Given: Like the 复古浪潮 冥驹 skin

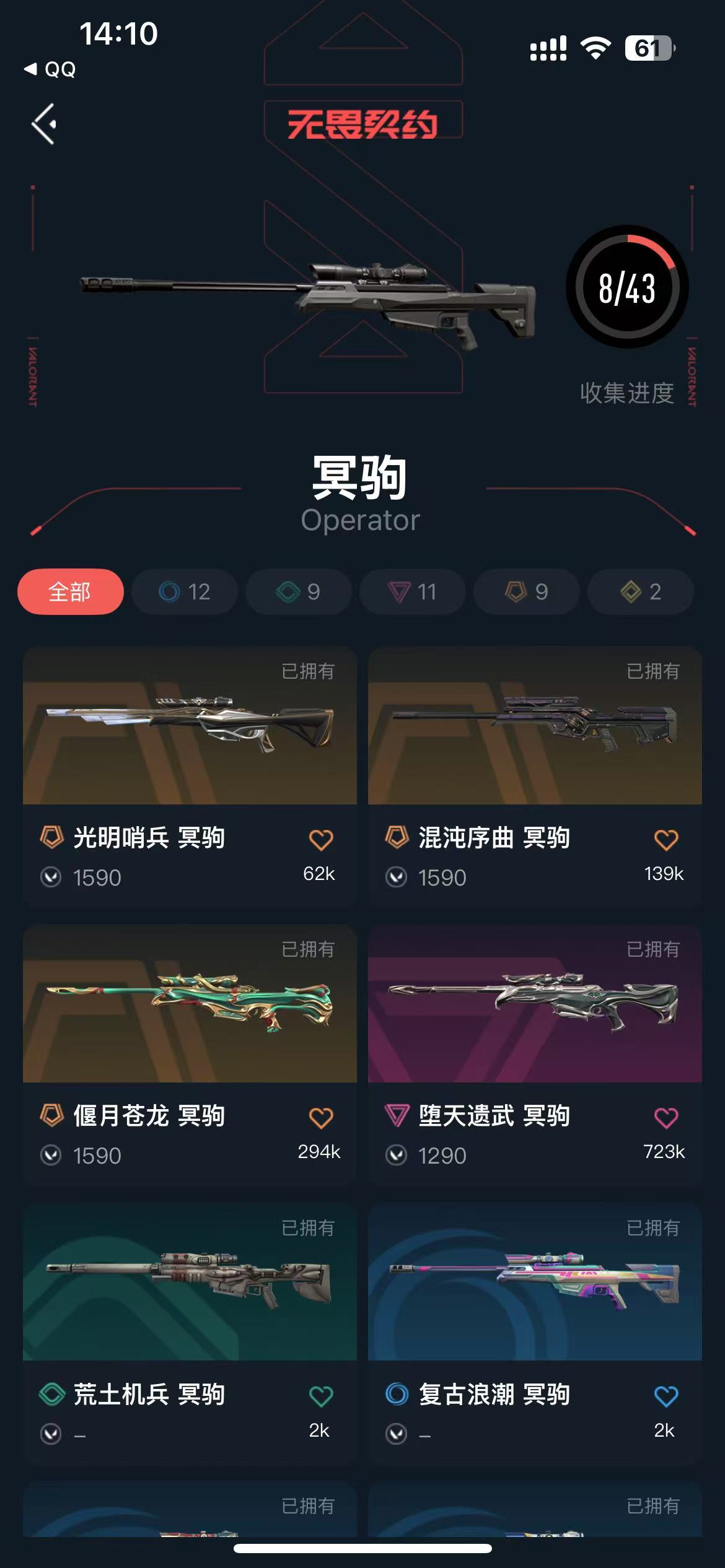Looking at the screenshot, I should click(666, 1396).
